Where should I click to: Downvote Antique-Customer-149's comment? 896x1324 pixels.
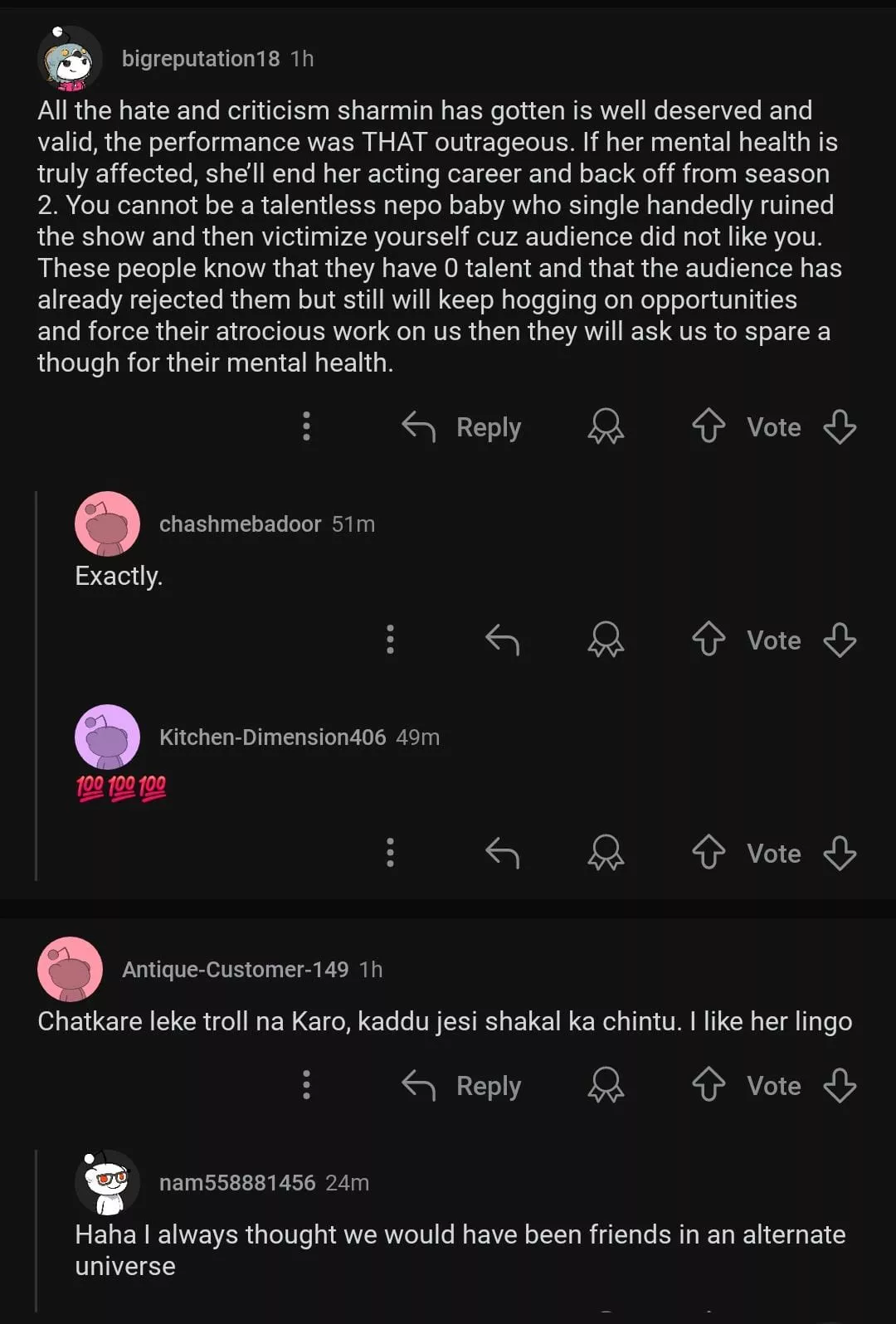[x=839, y=1084]
